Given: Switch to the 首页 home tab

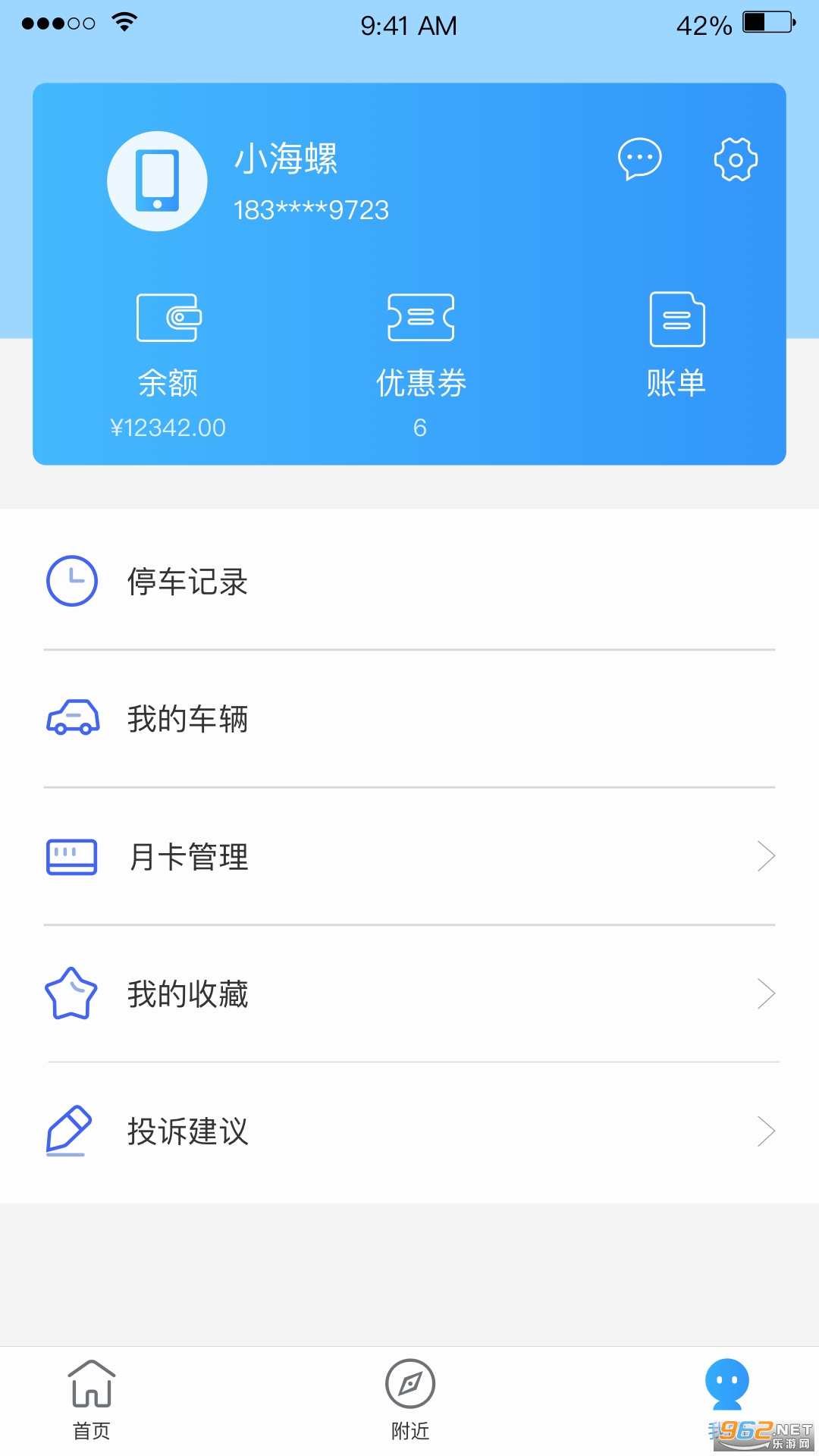Looking at the screenshot, I should pyautogui.click(x=92, y=1399).
